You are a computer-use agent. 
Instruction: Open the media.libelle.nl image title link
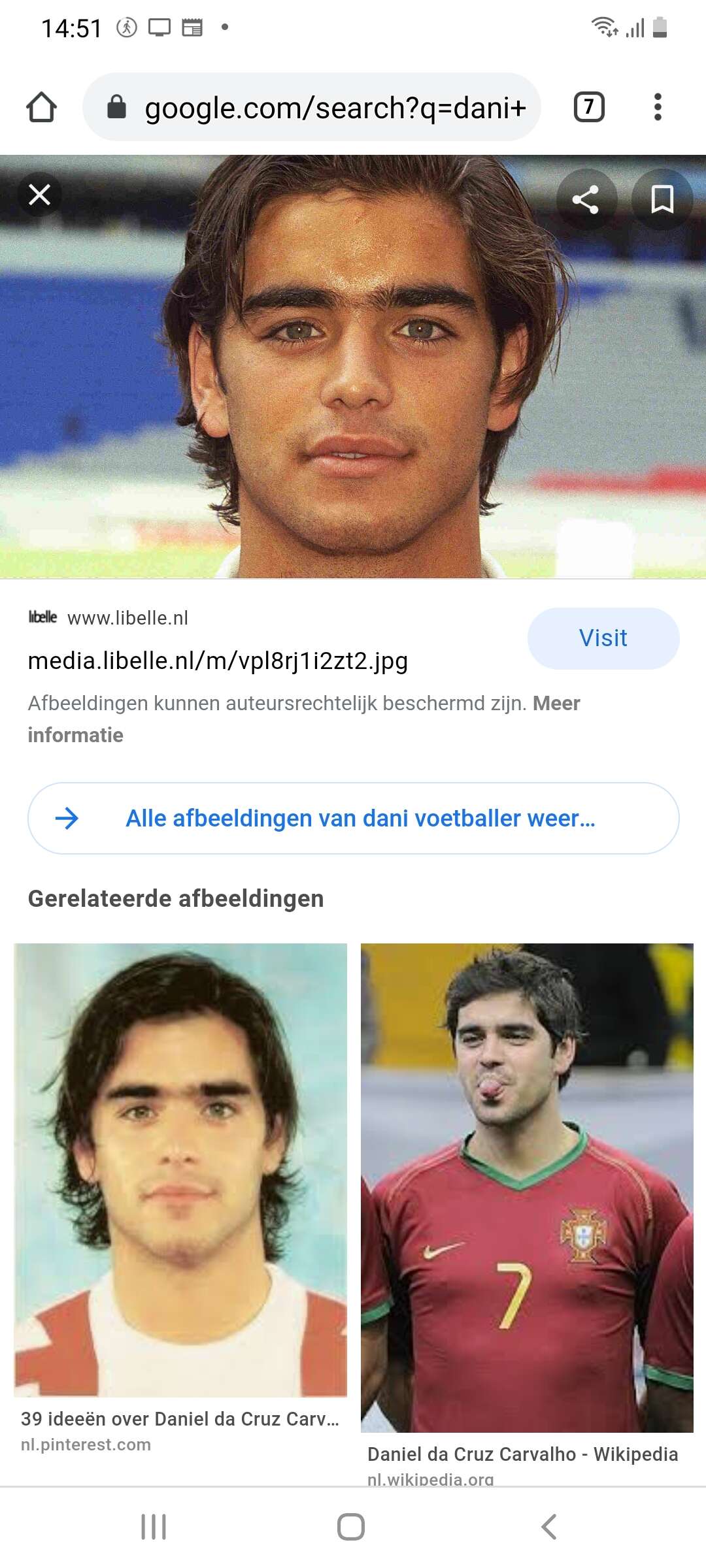[x=218, y=661]
